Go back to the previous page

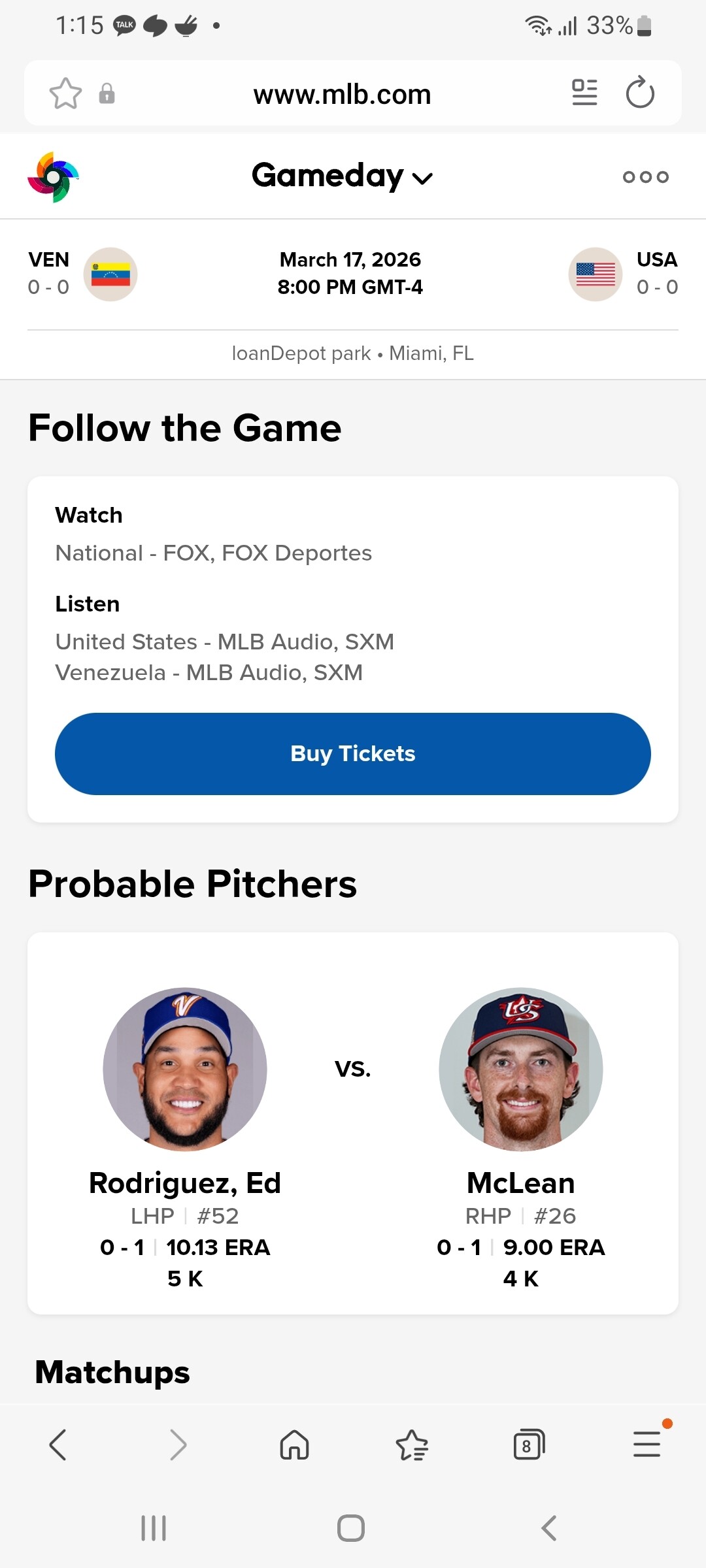click(x=58, y=1445)
